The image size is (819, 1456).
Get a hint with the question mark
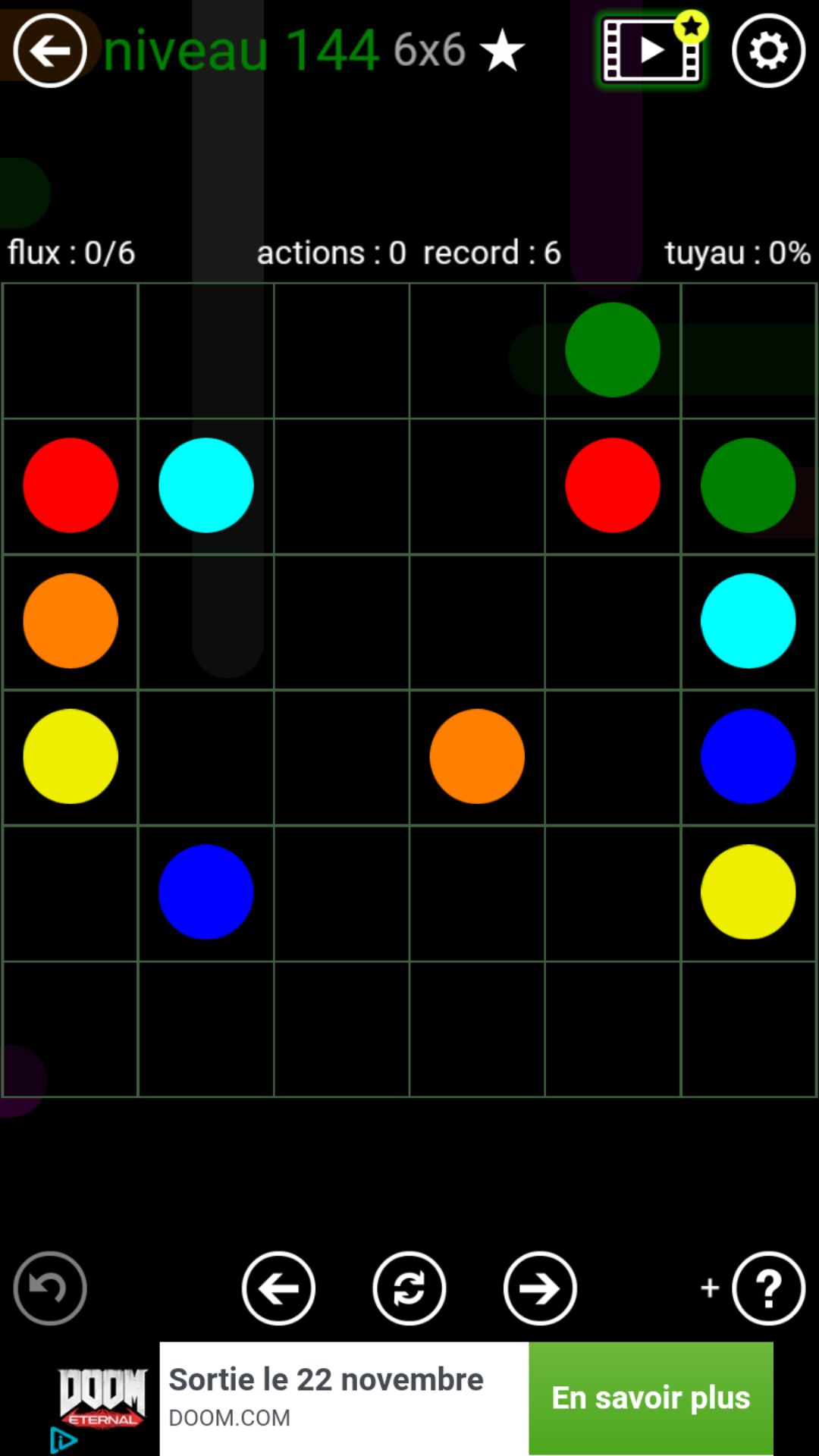coord(768,1288)
